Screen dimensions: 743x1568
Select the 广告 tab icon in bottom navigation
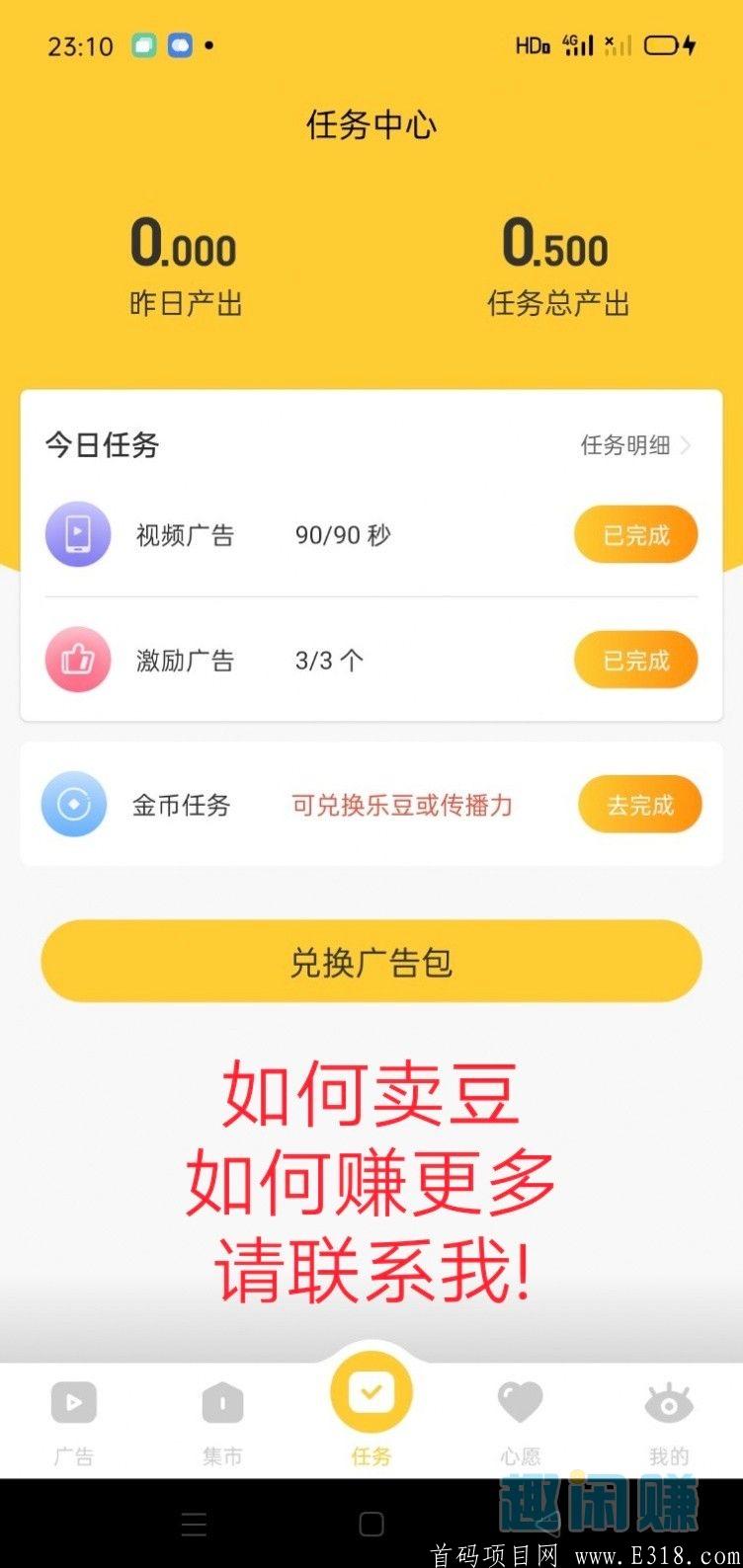[x=74, y=1401]
